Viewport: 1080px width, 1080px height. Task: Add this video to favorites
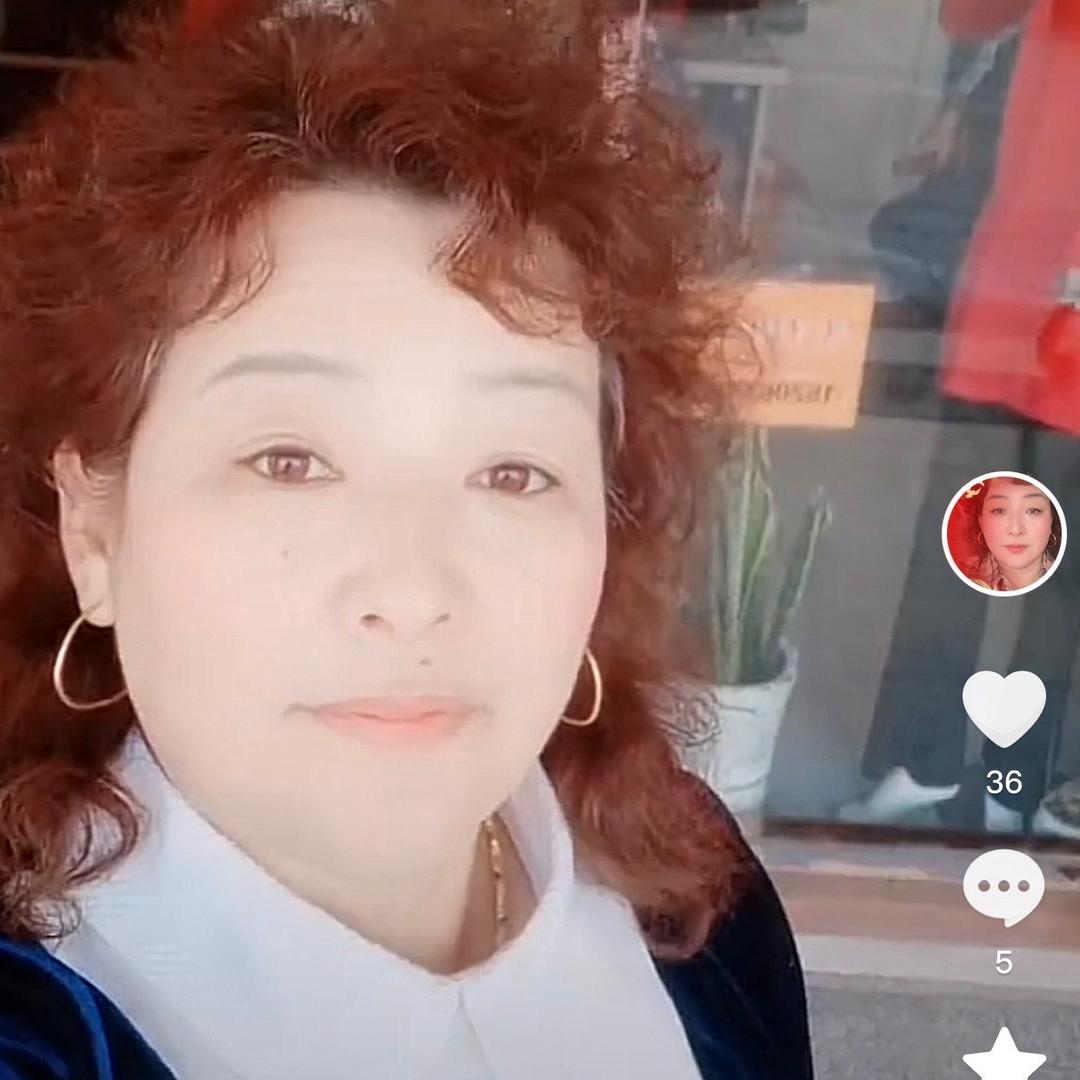tap(1004, 1058)
